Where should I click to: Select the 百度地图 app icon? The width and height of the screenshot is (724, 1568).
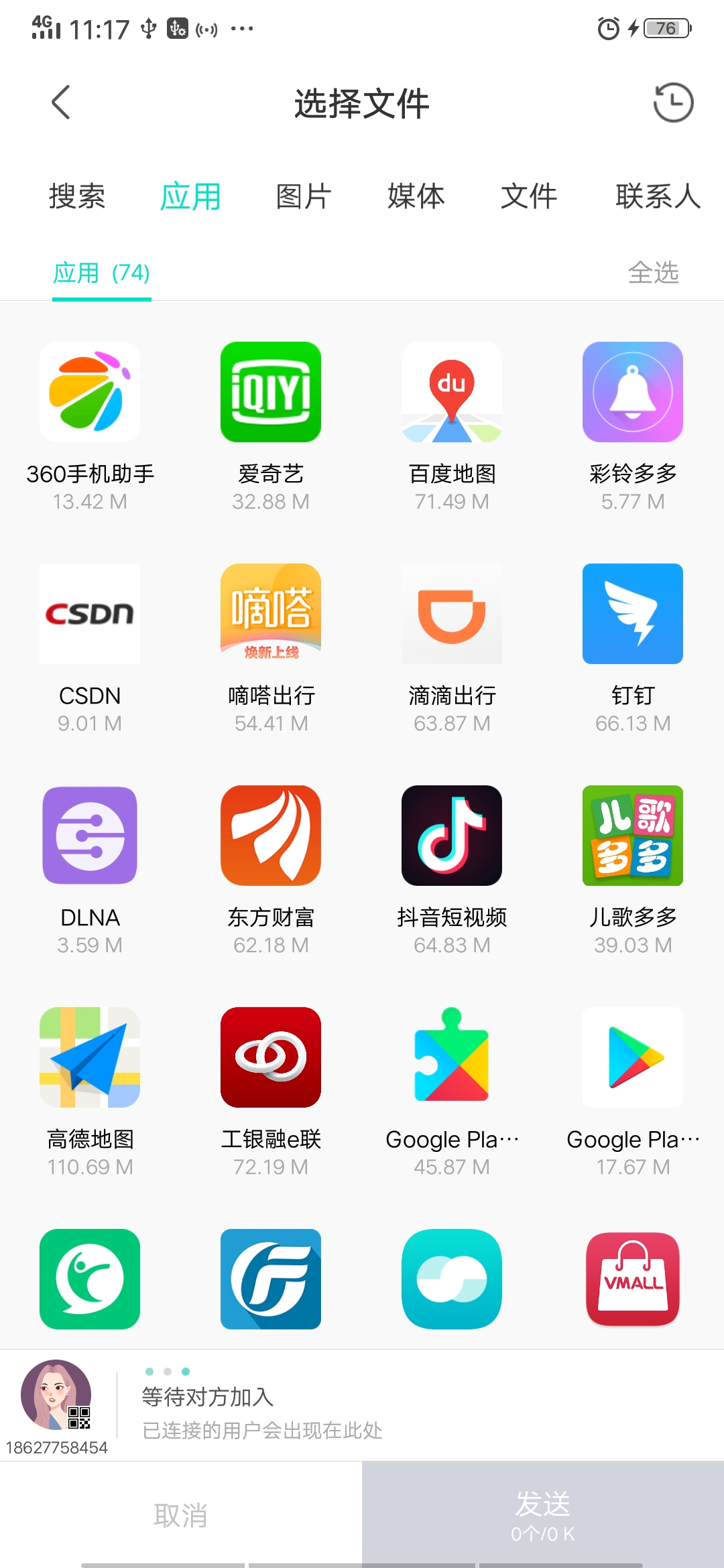(x=452, y=392)
